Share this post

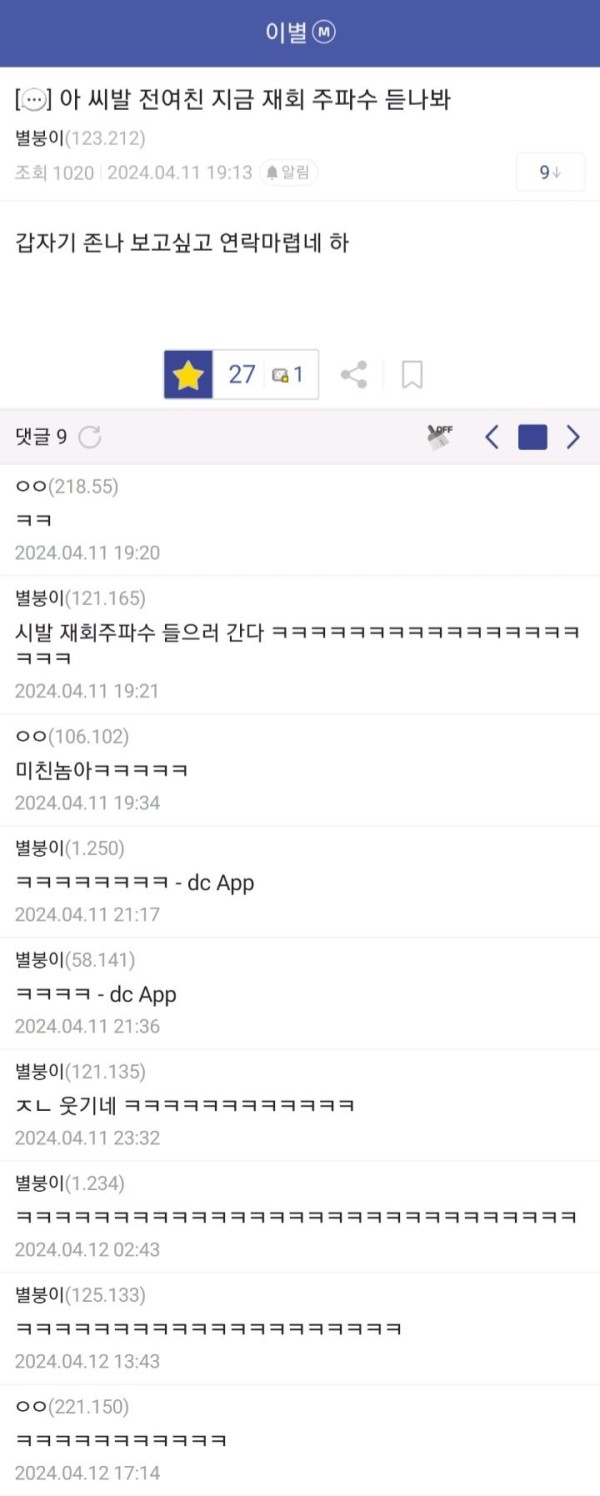pos(353,375)
